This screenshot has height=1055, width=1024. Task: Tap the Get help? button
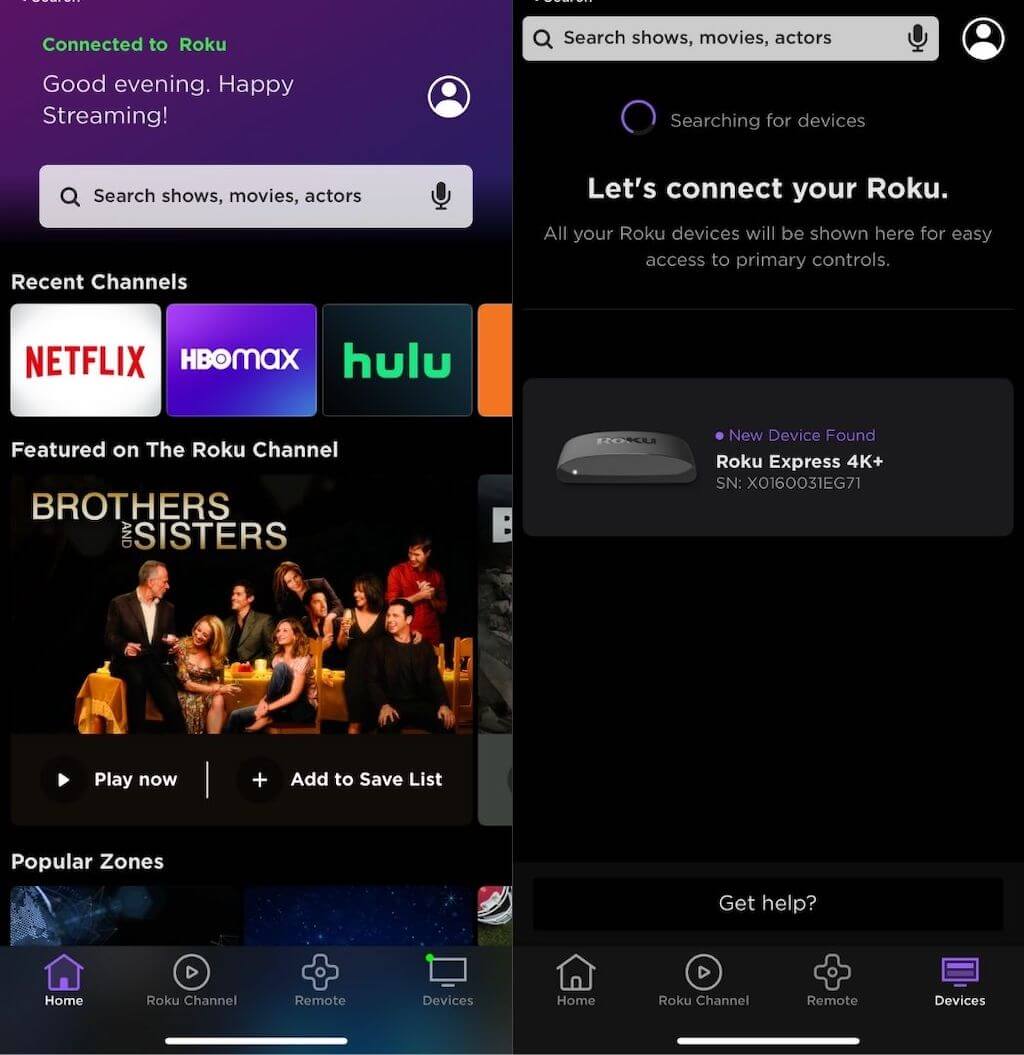[x=767, y=904]
